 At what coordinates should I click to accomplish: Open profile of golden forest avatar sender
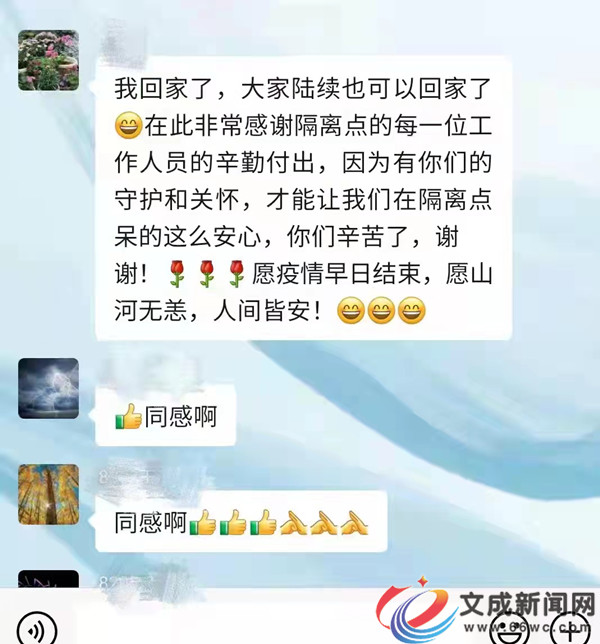coord(48,494)
